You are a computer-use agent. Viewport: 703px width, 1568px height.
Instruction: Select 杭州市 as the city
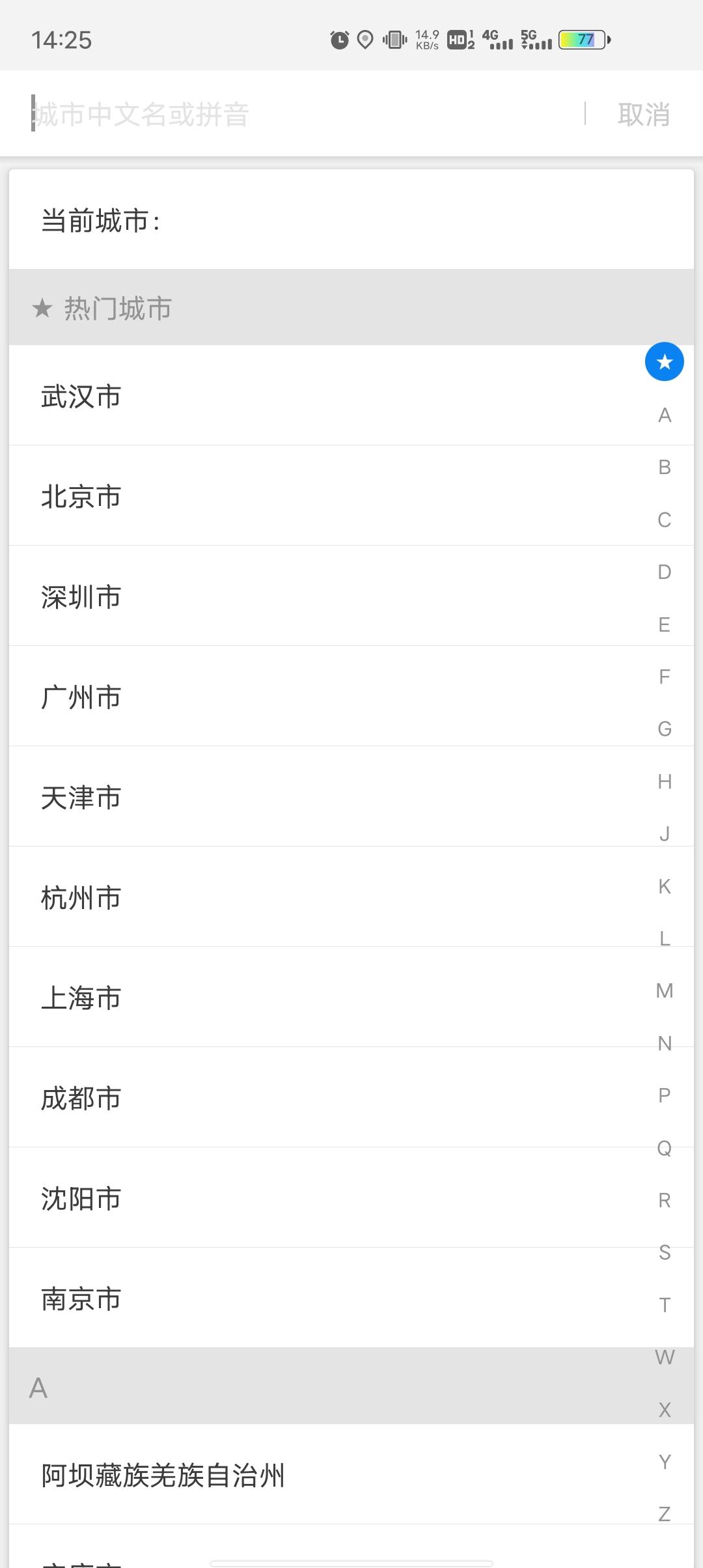click(x=81, y=897)
